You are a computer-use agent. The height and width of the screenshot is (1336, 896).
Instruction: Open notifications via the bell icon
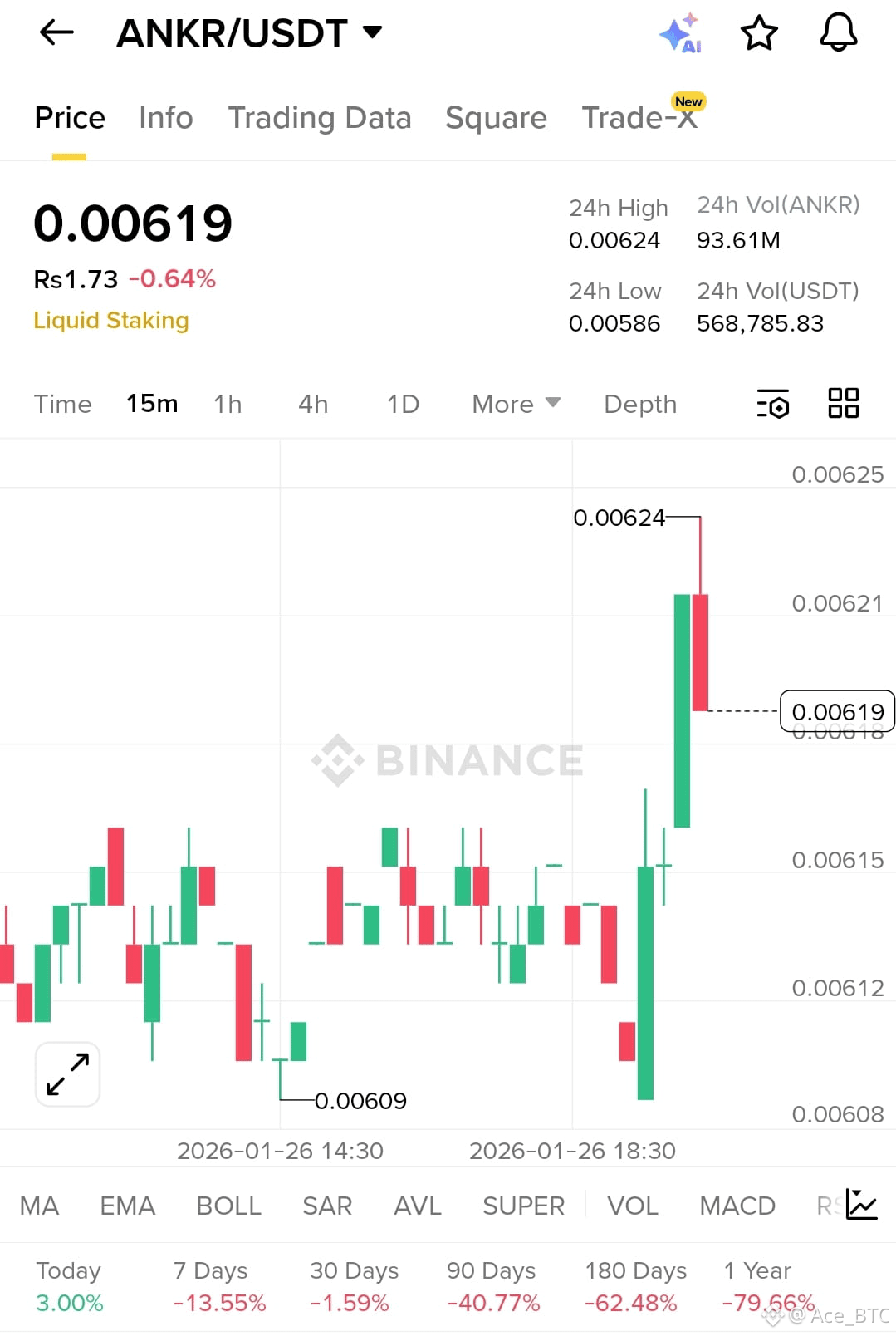pyautogui.click(x=838, y=33)
